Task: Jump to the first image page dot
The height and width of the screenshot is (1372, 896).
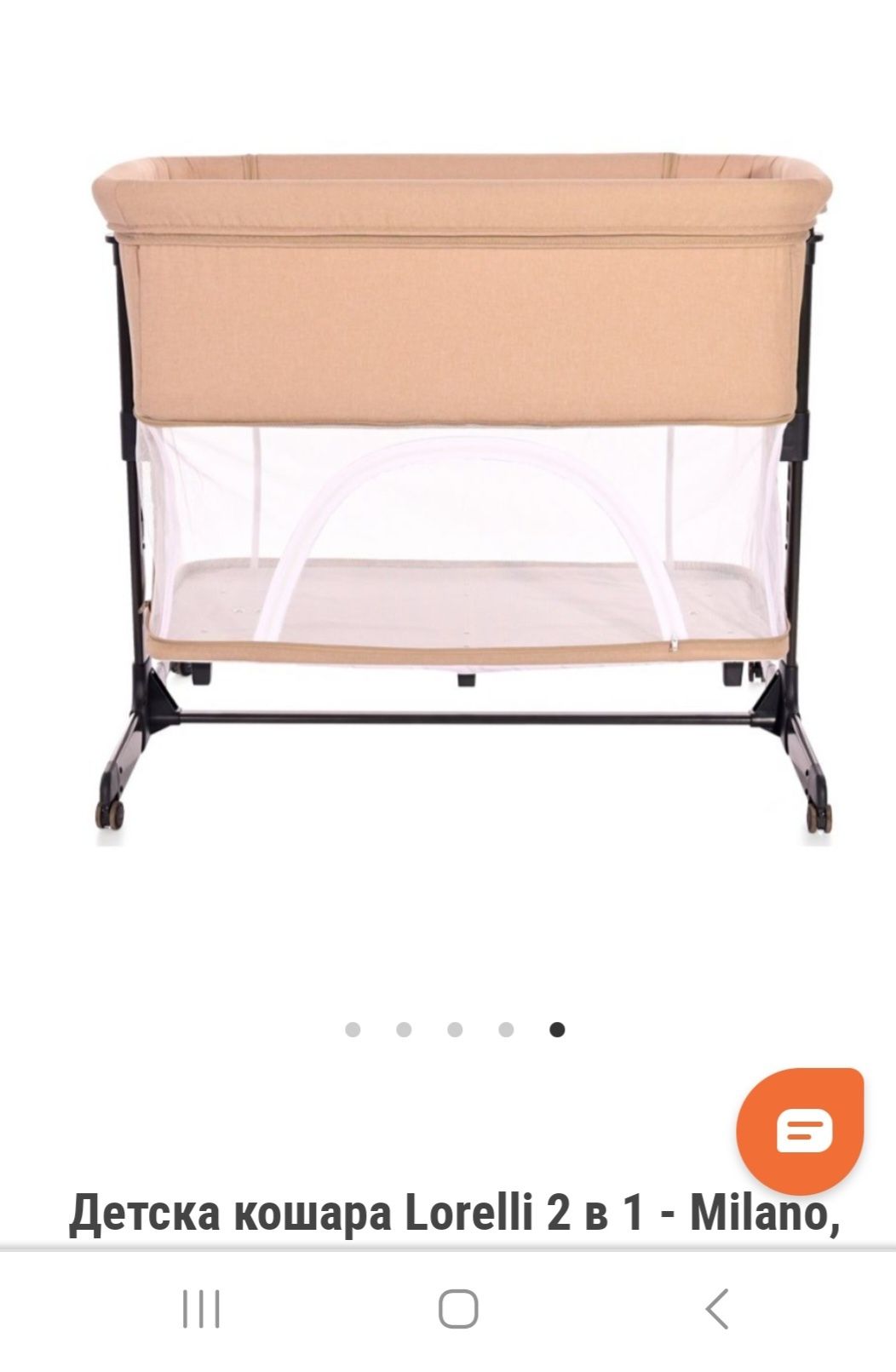Action: pyautogui.click(x=353, y=1030)
